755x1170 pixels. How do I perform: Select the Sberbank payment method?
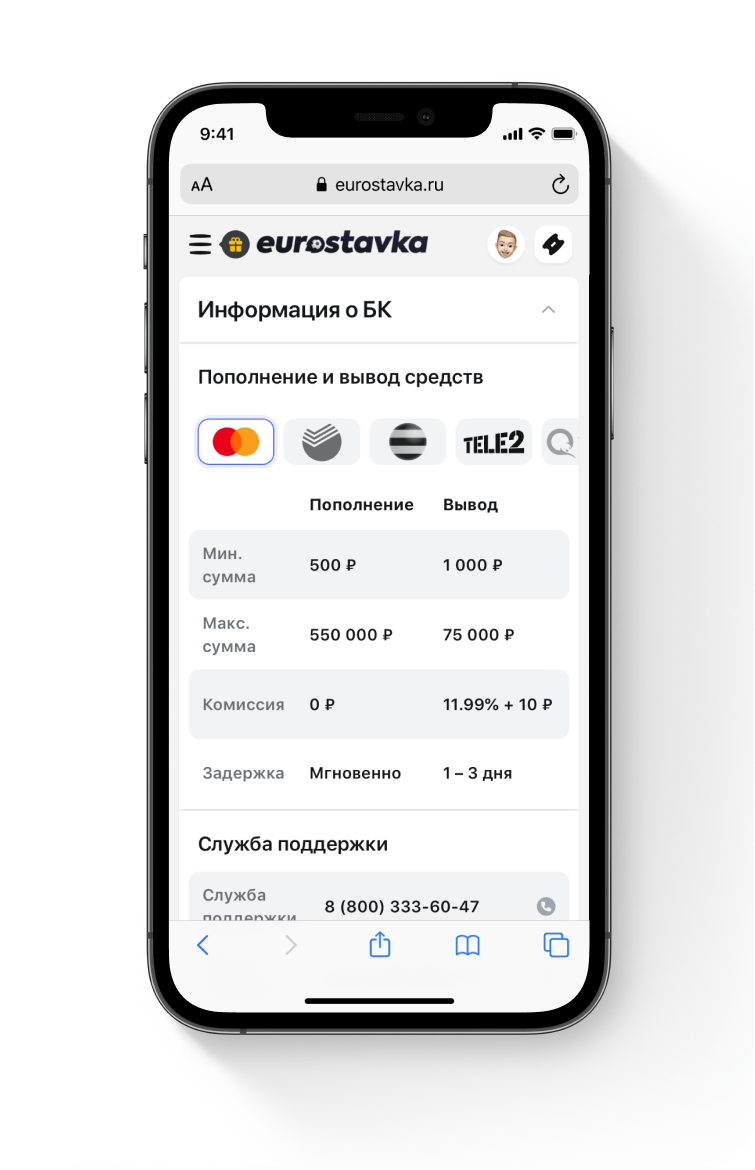pos(322,442)
